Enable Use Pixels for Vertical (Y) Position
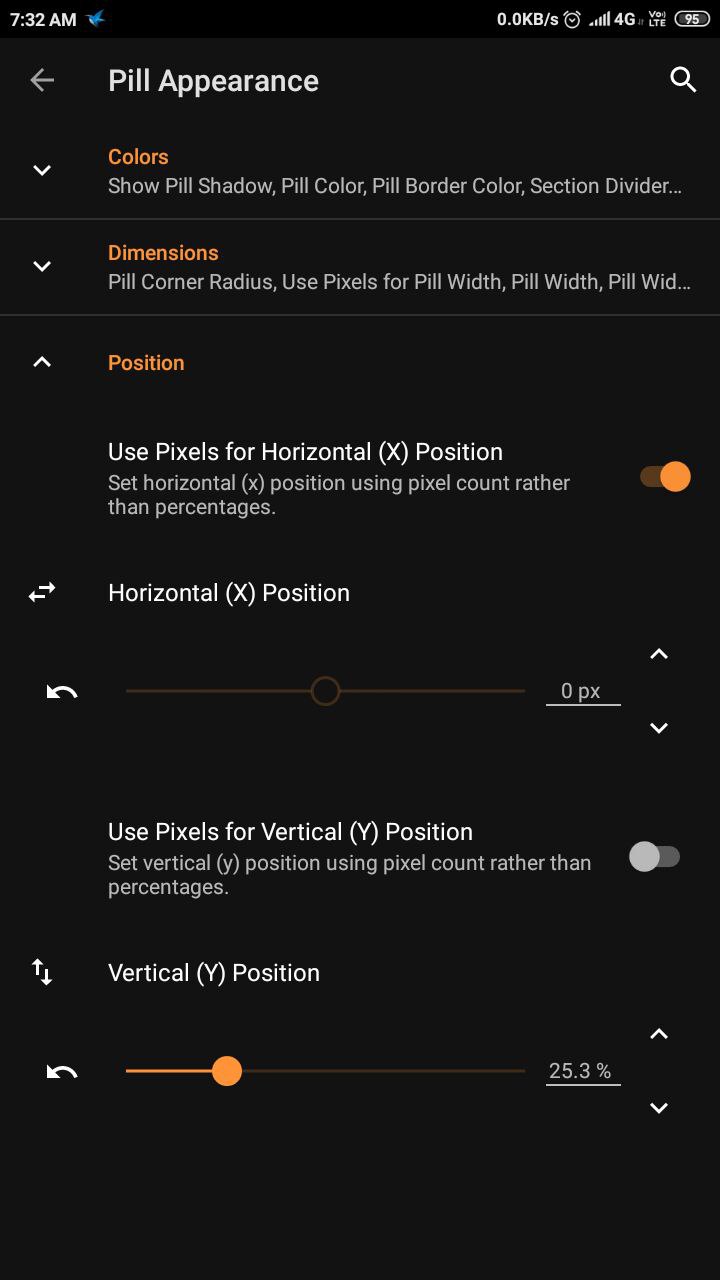 [655, 856]
